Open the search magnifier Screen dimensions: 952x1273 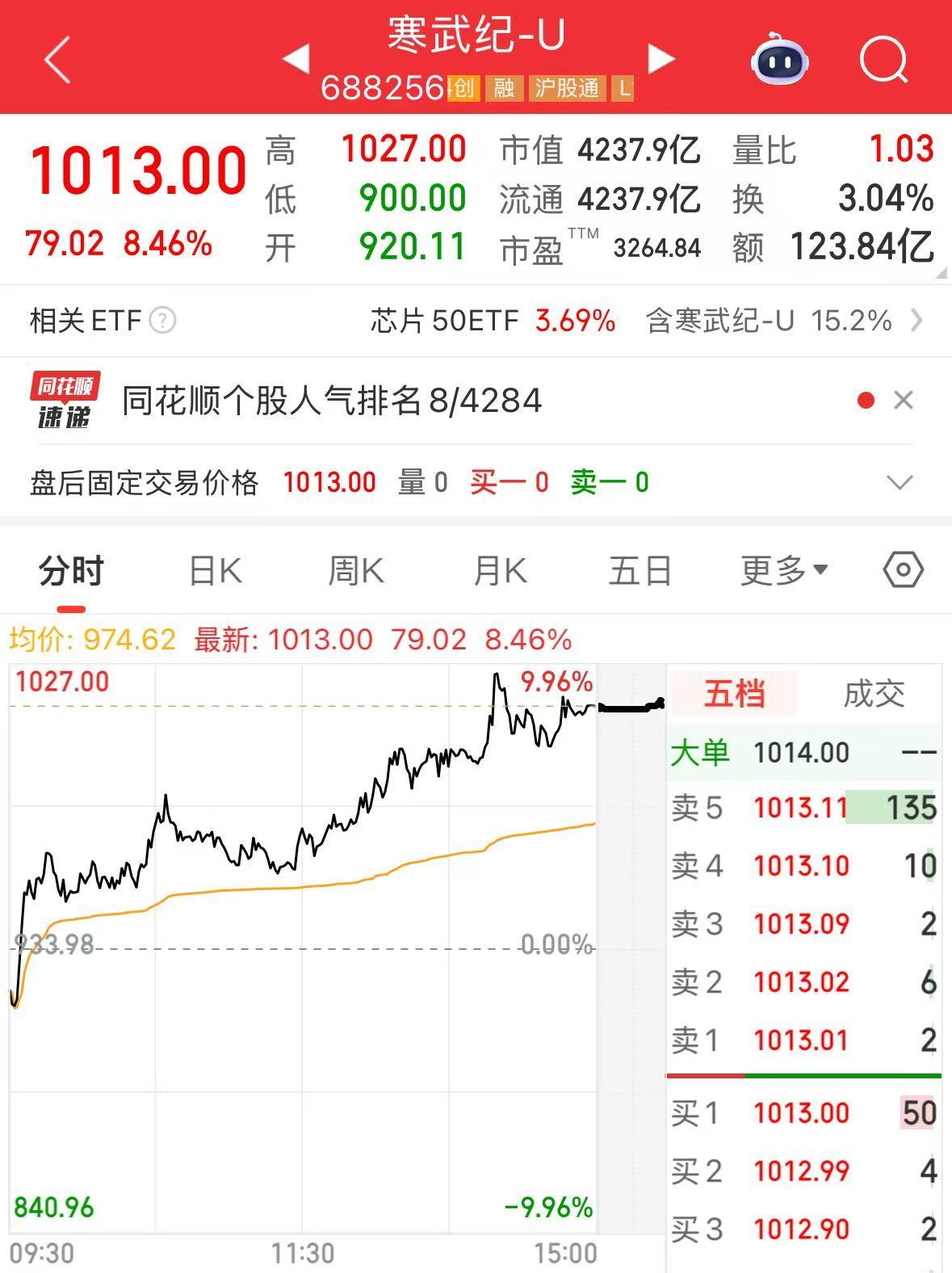tap(883, 59)
